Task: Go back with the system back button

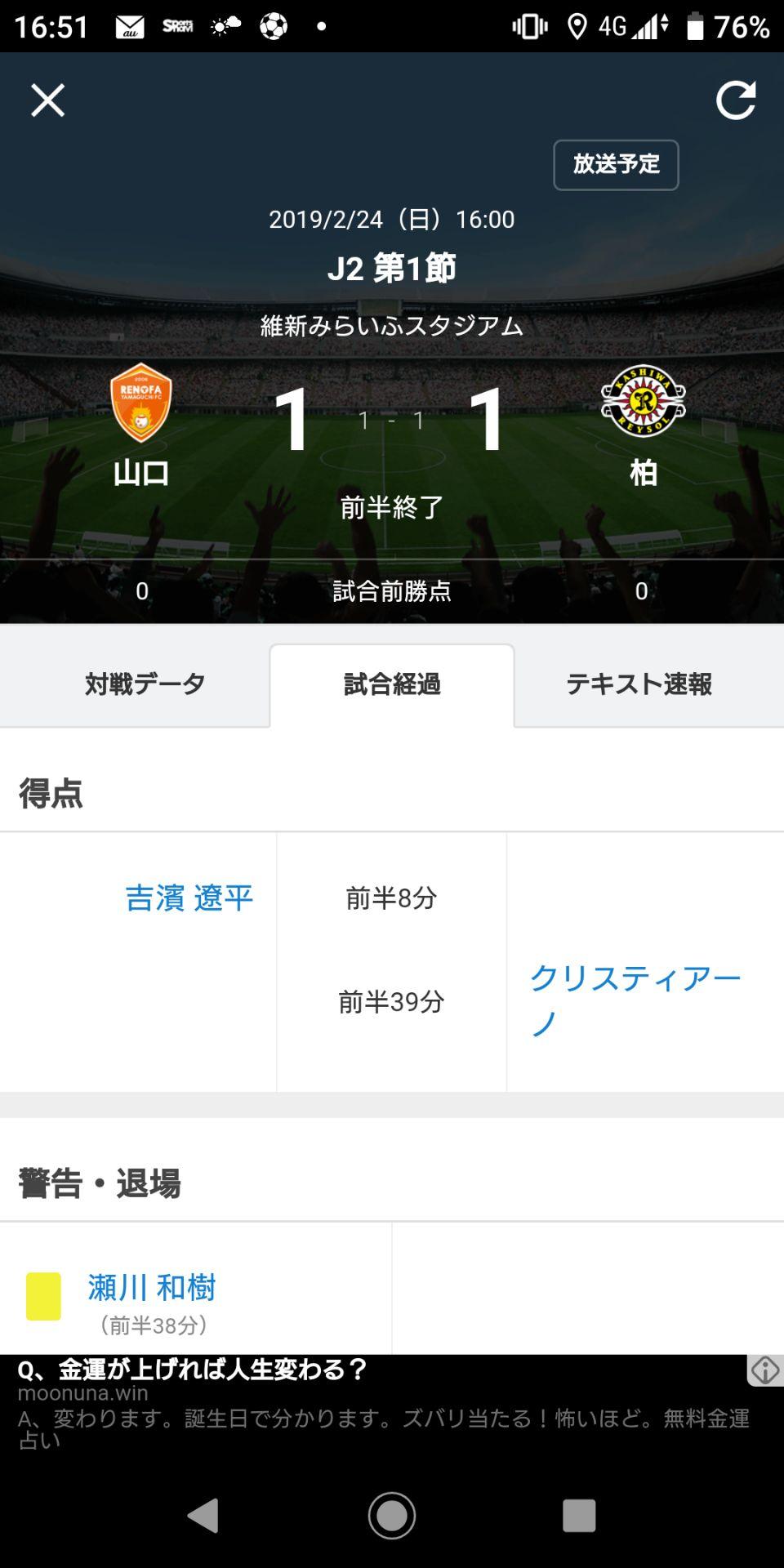Action: [x=203, y=1516]
